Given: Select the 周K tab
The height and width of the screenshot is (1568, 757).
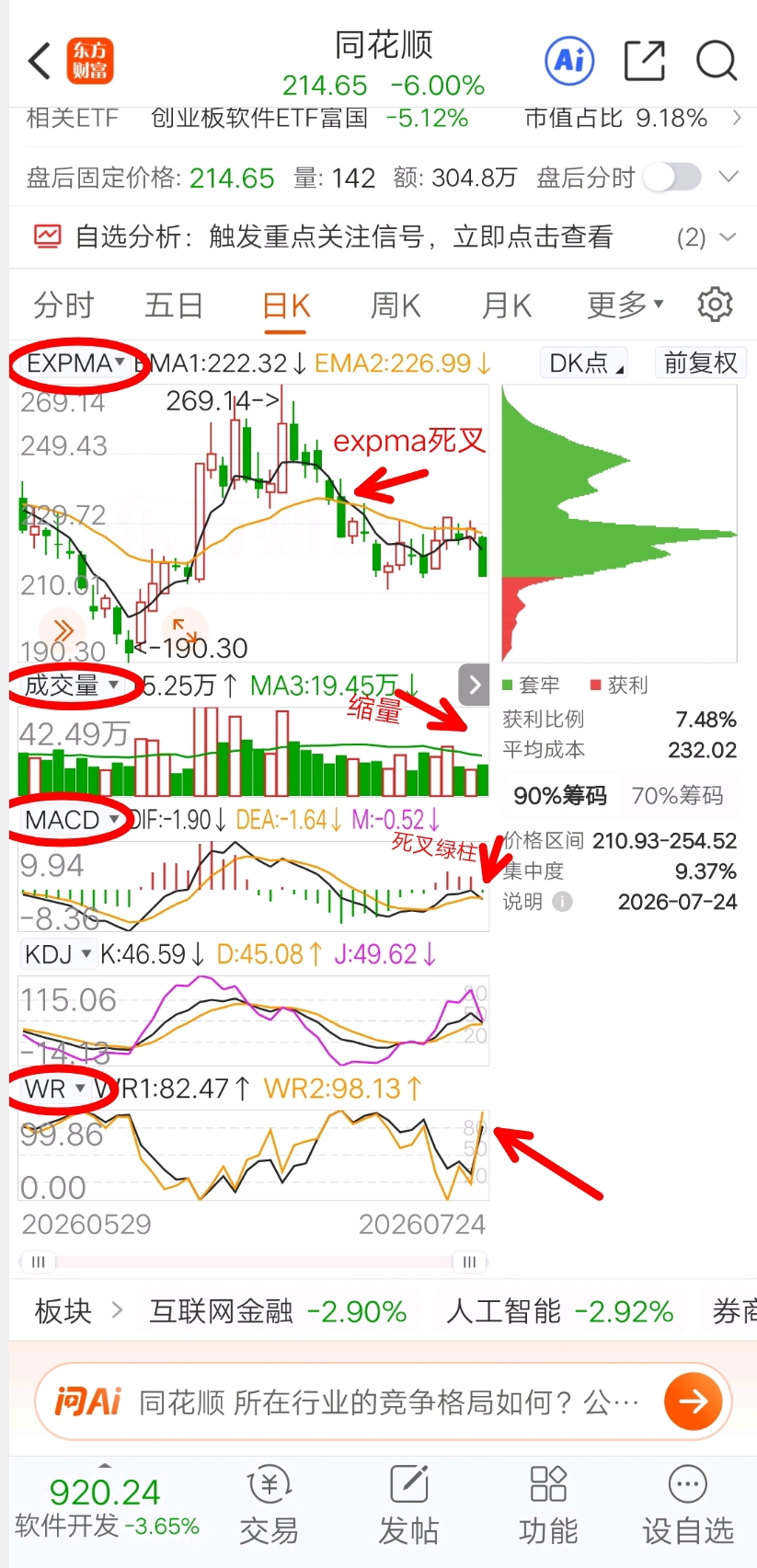Looking at the screenshot, I should [x=396, y=306].
